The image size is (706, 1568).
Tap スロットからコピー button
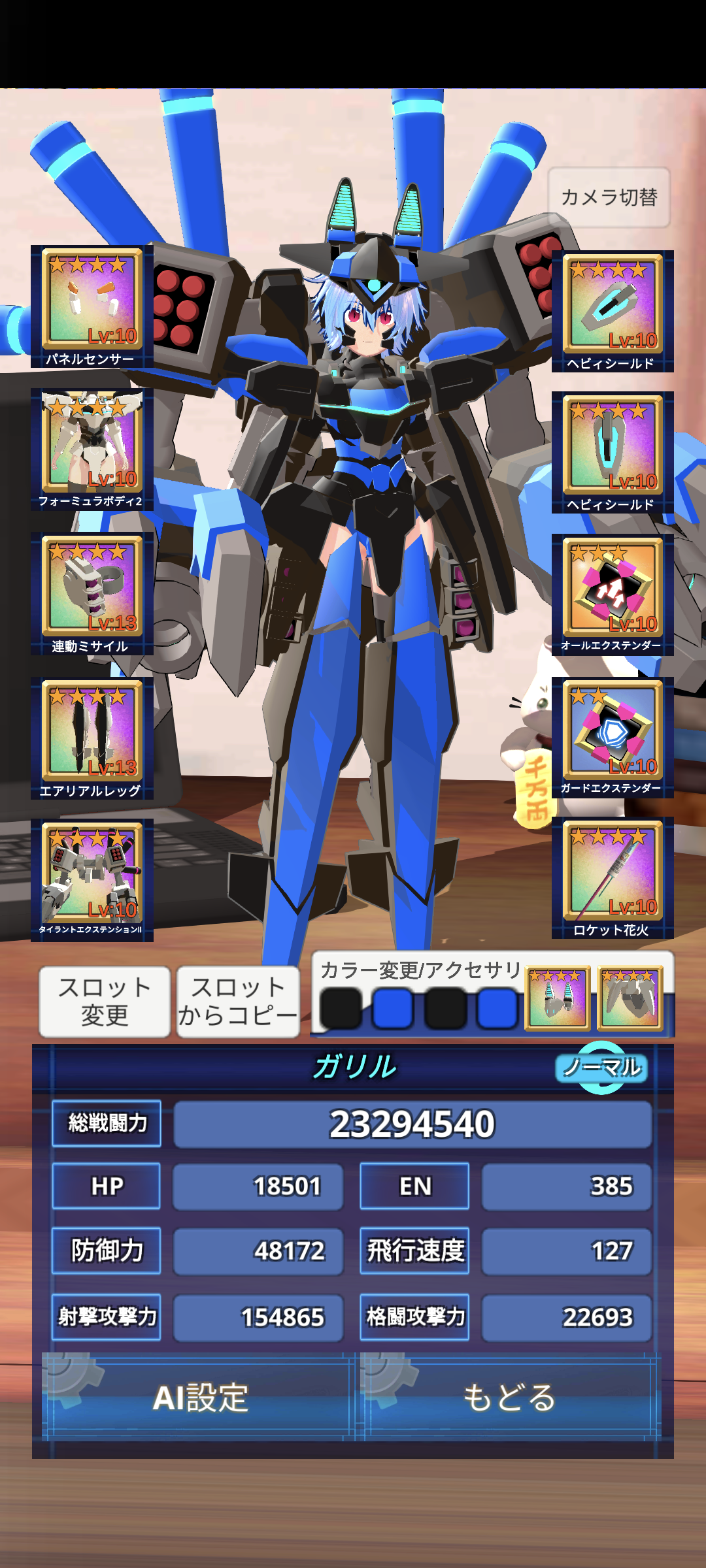click(238, 1002)
